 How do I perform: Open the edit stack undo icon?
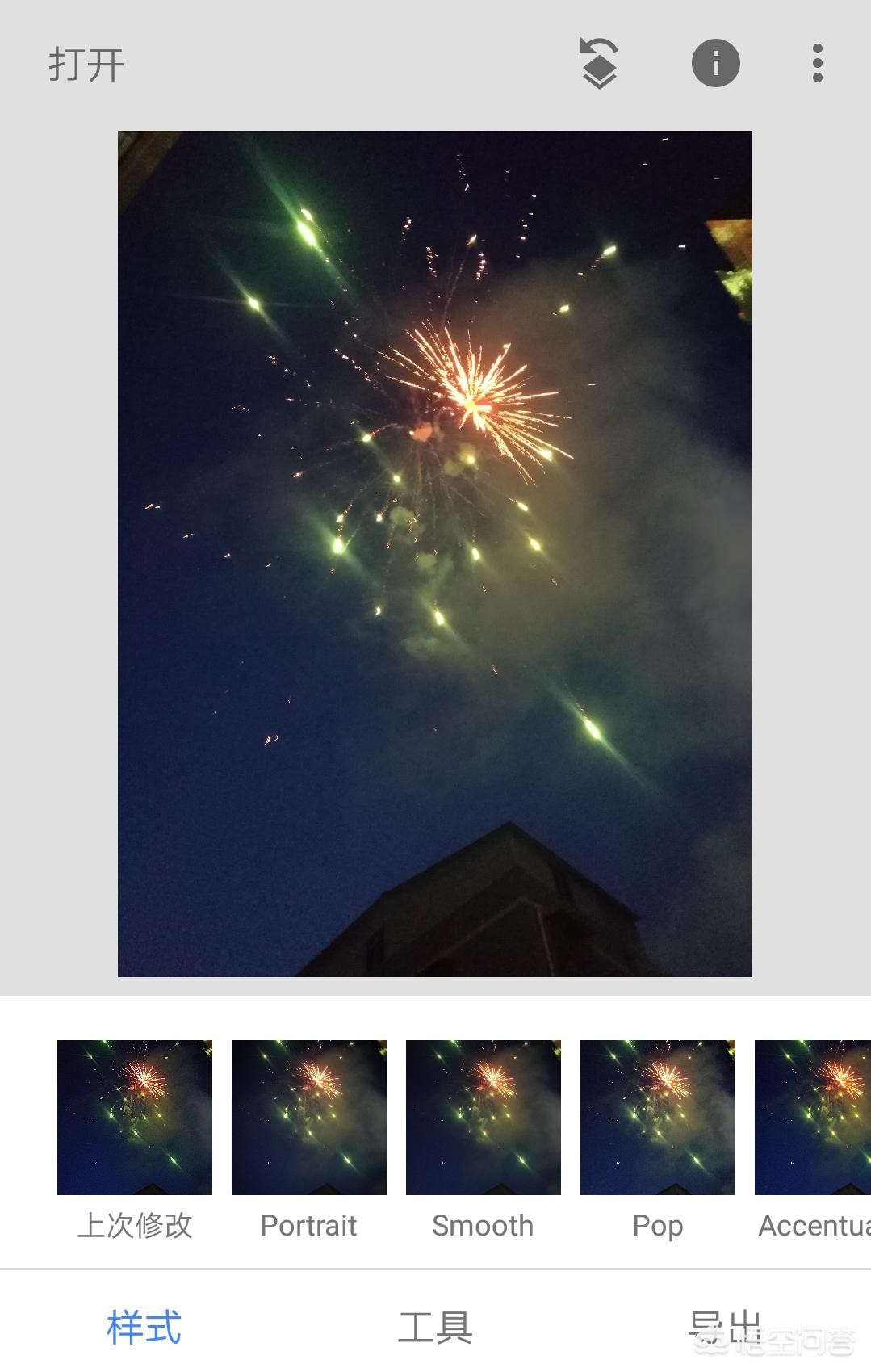pyautogui.click(x=599, y=63)
